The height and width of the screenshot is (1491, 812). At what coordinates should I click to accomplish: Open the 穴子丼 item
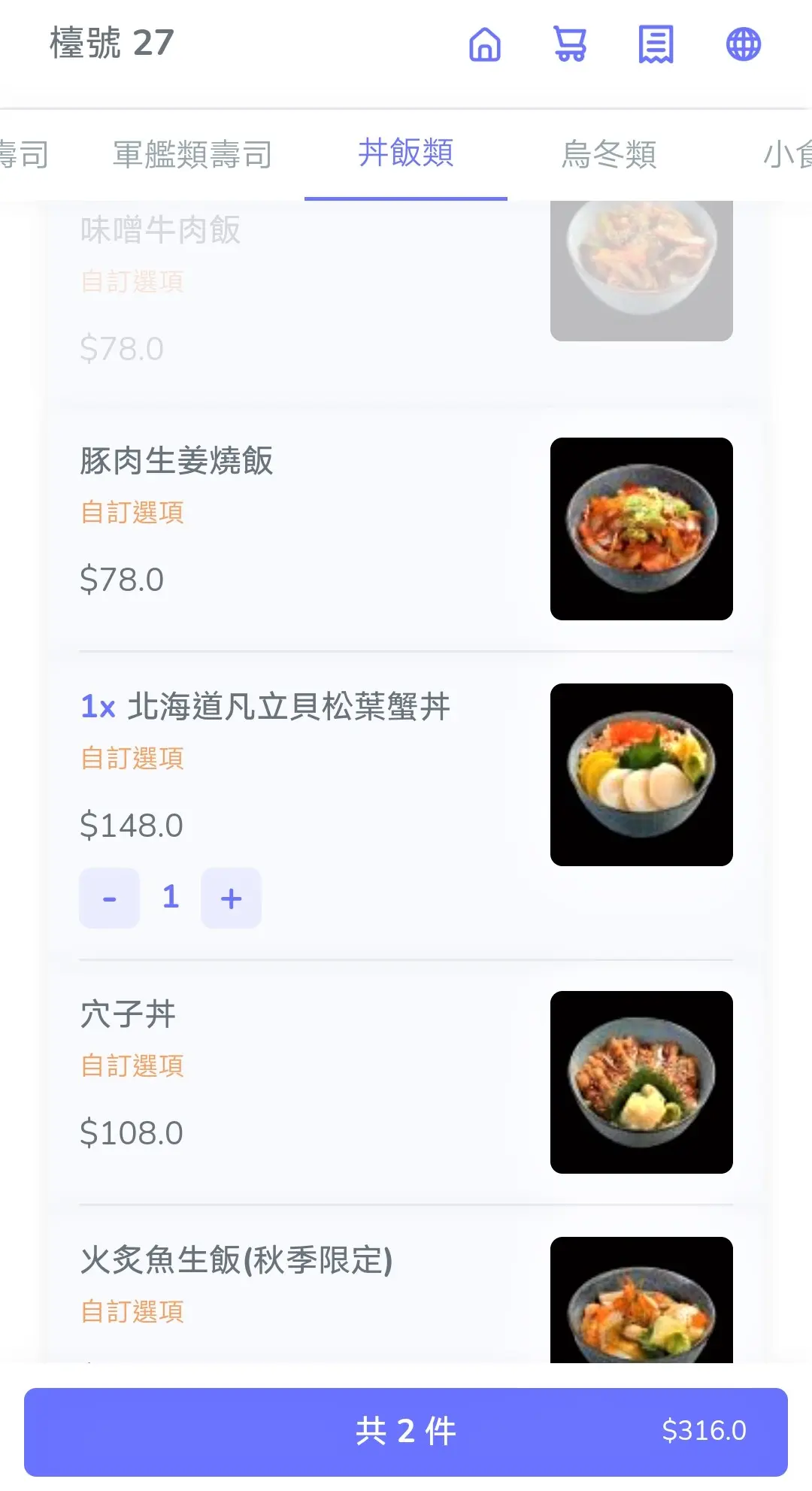pyautogui.click(x=128, y=1014)
